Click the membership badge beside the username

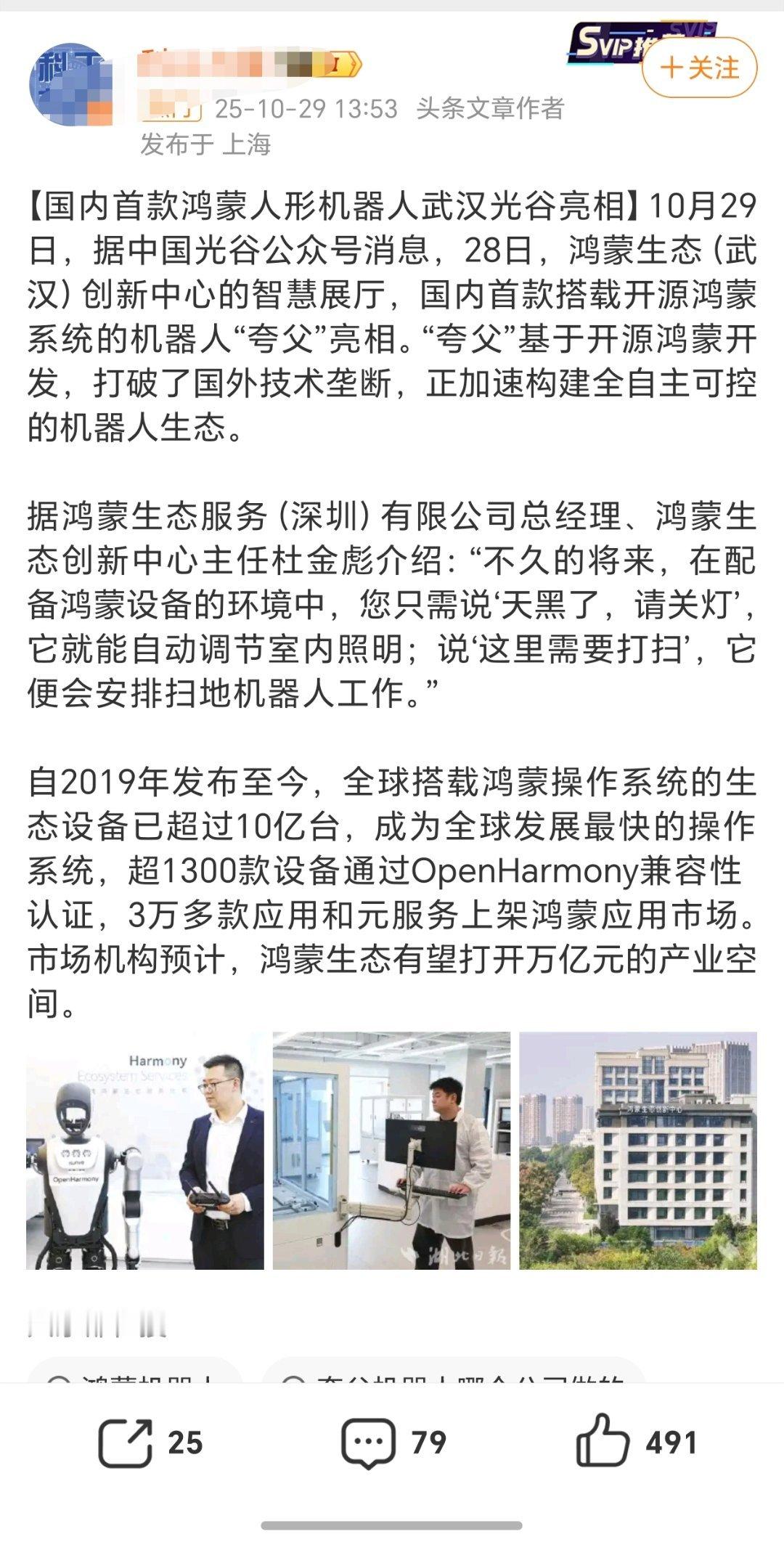point(334,65)
